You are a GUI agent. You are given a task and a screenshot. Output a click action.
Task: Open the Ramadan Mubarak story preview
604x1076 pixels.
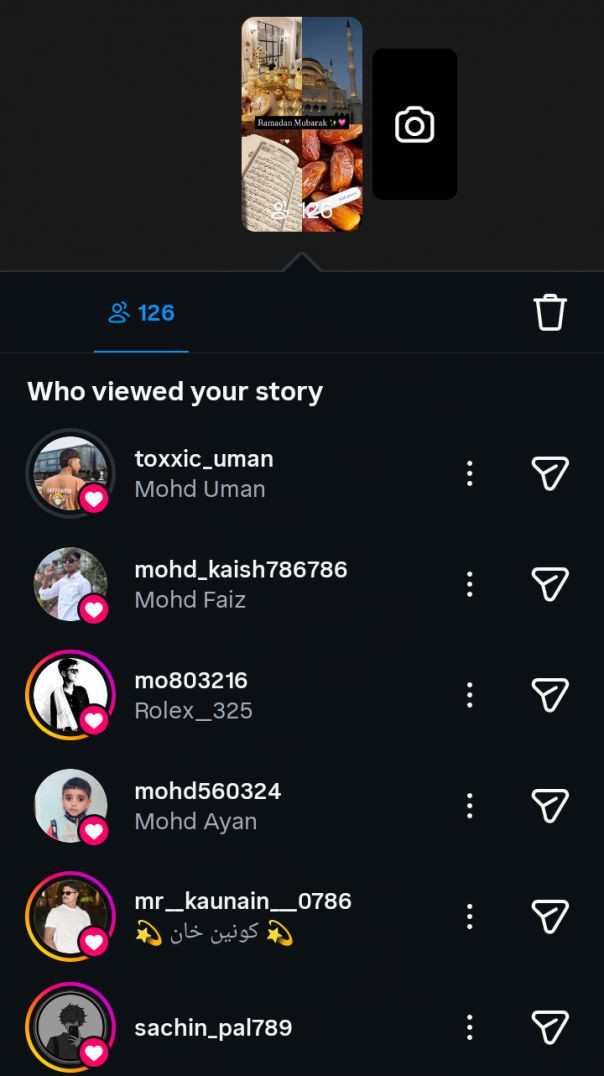pos(301,124)
